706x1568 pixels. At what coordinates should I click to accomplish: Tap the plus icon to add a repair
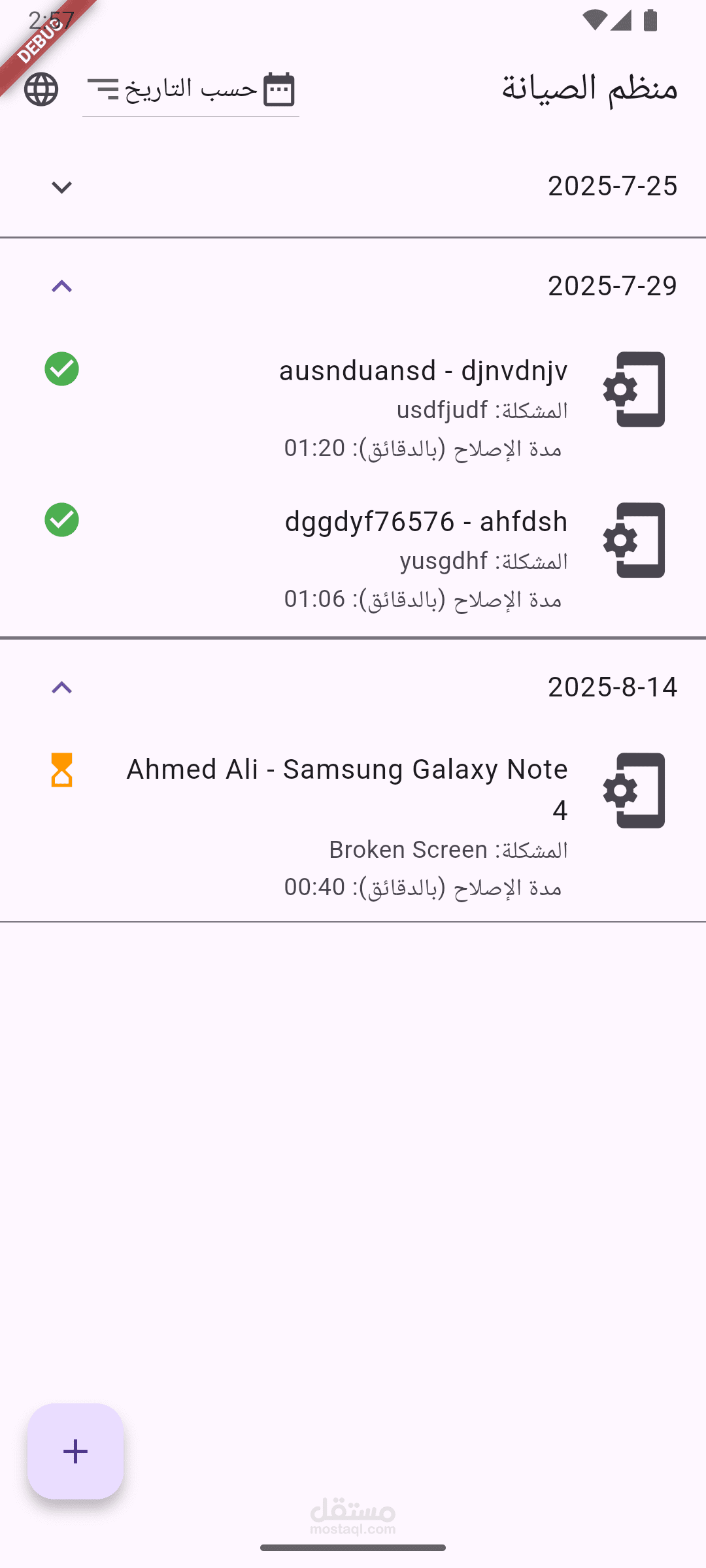click(x=75, y=1452)
